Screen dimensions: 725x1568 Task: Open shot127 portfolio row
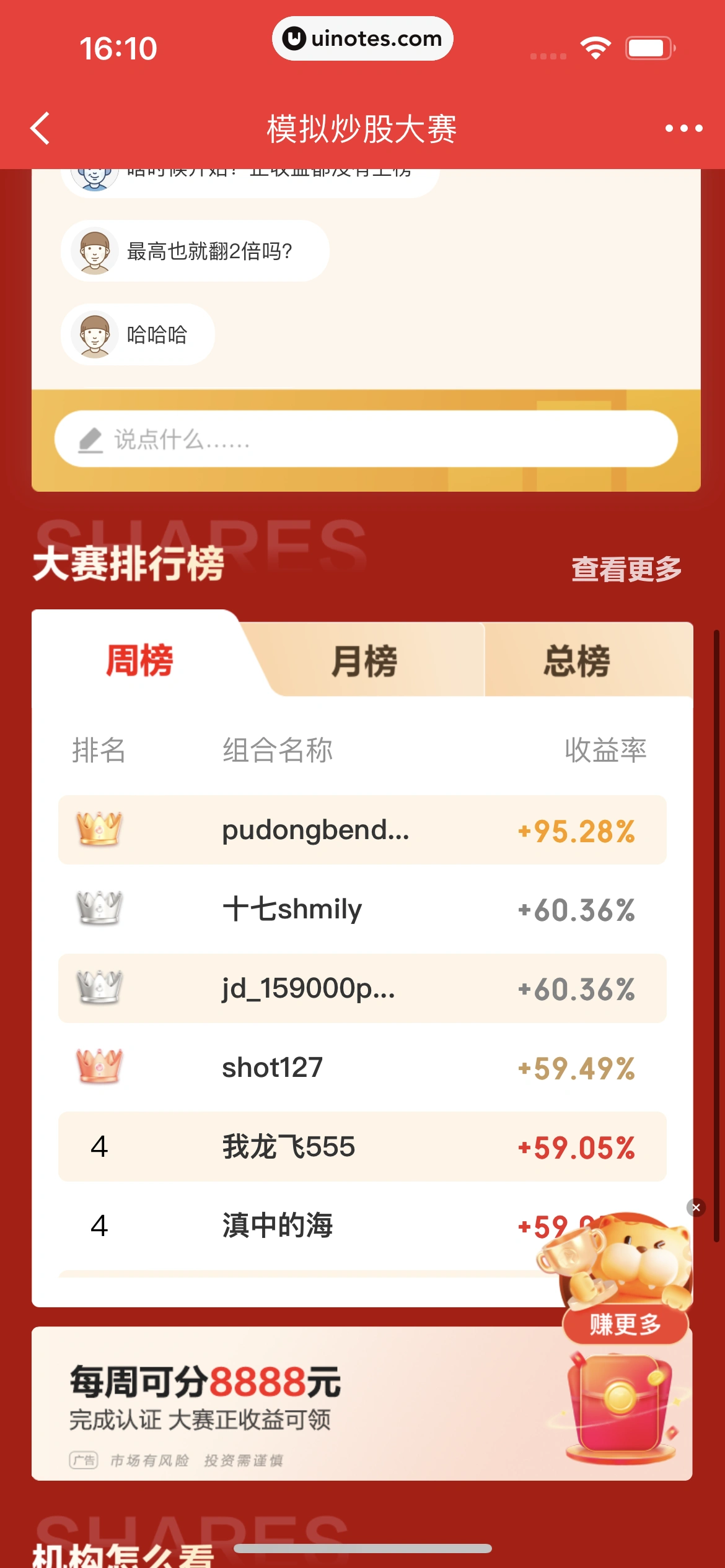362,1068
